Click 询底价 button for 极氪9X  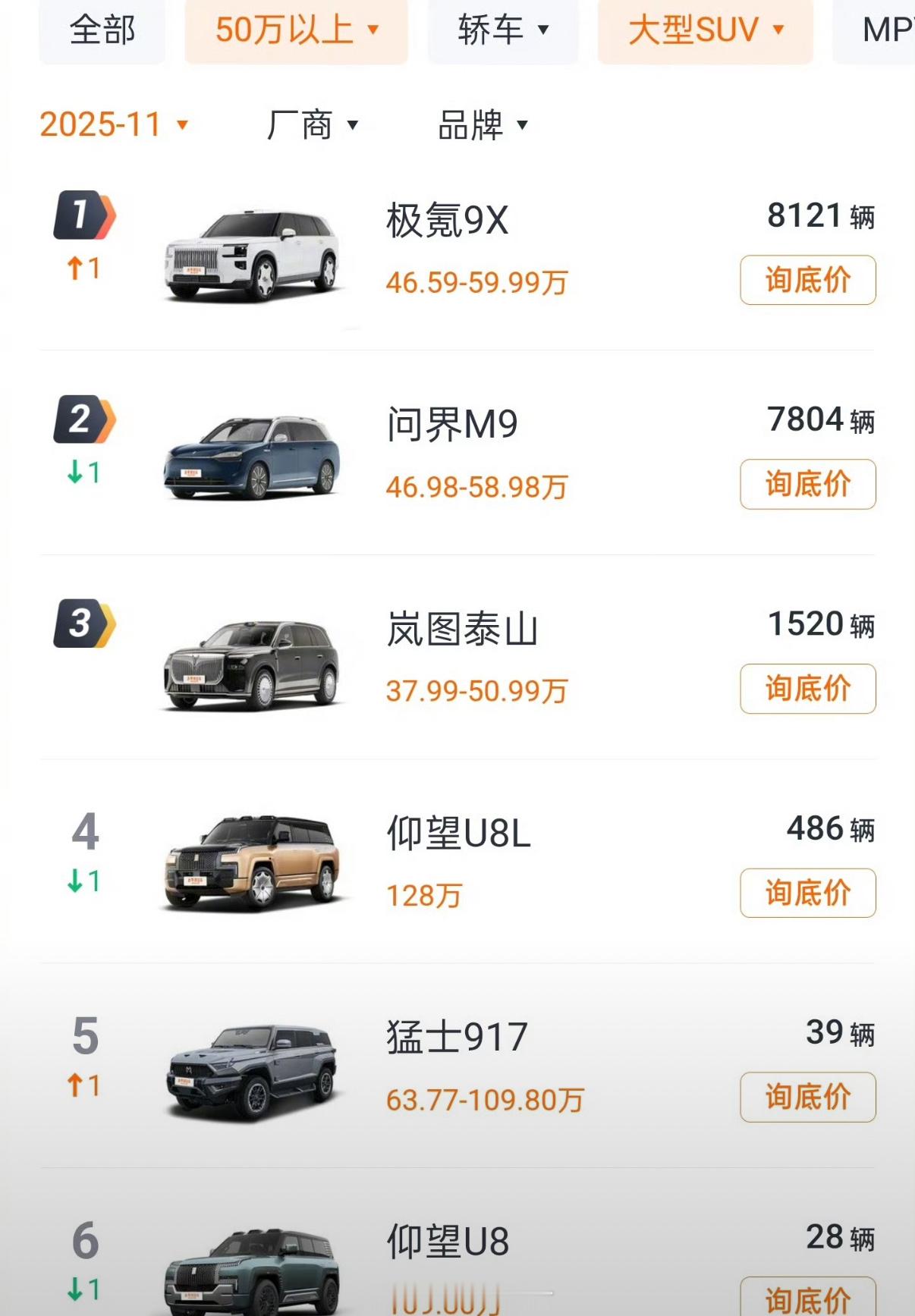click(x=807, y=279)
